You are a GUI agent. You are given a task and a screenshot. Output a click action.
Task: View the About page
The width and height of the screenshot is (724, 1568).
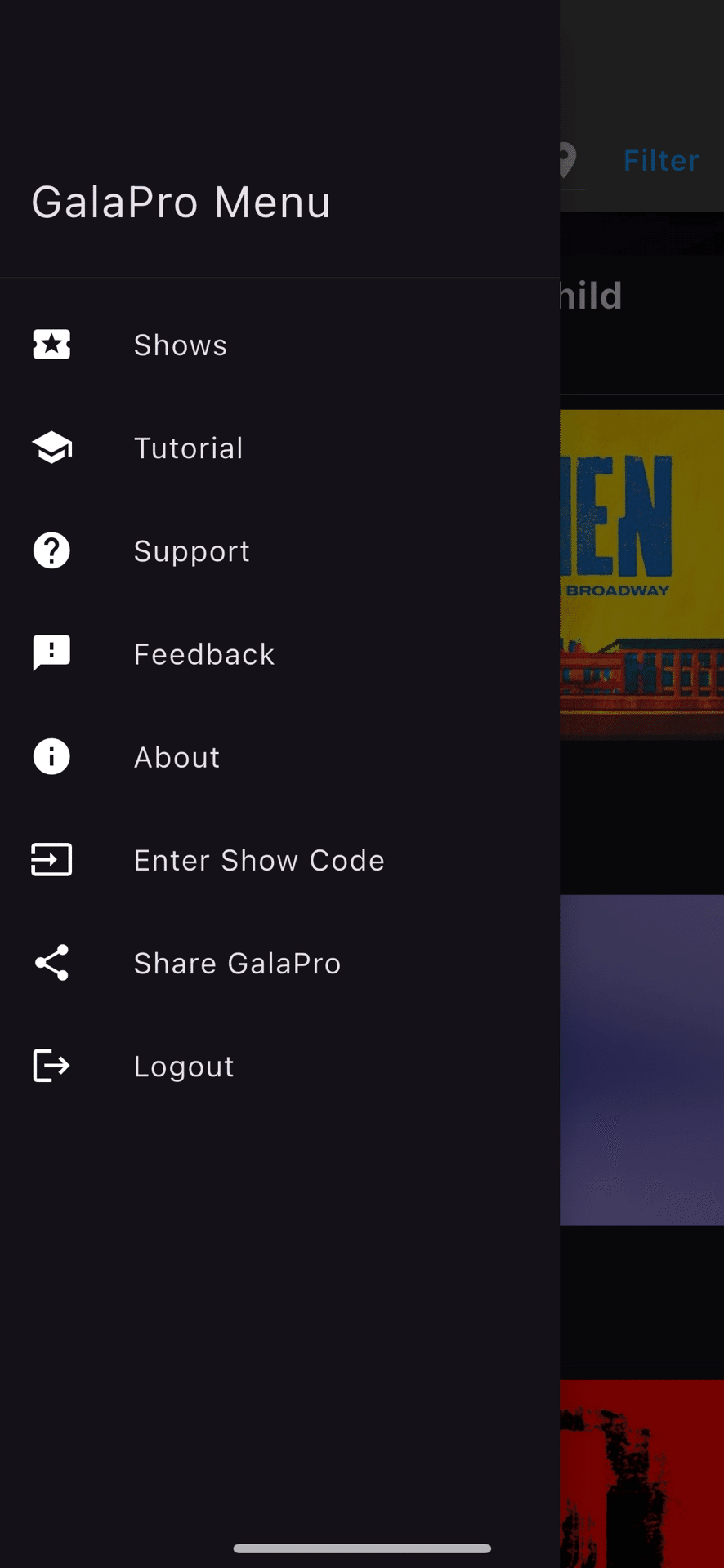[x=177, y=757]
